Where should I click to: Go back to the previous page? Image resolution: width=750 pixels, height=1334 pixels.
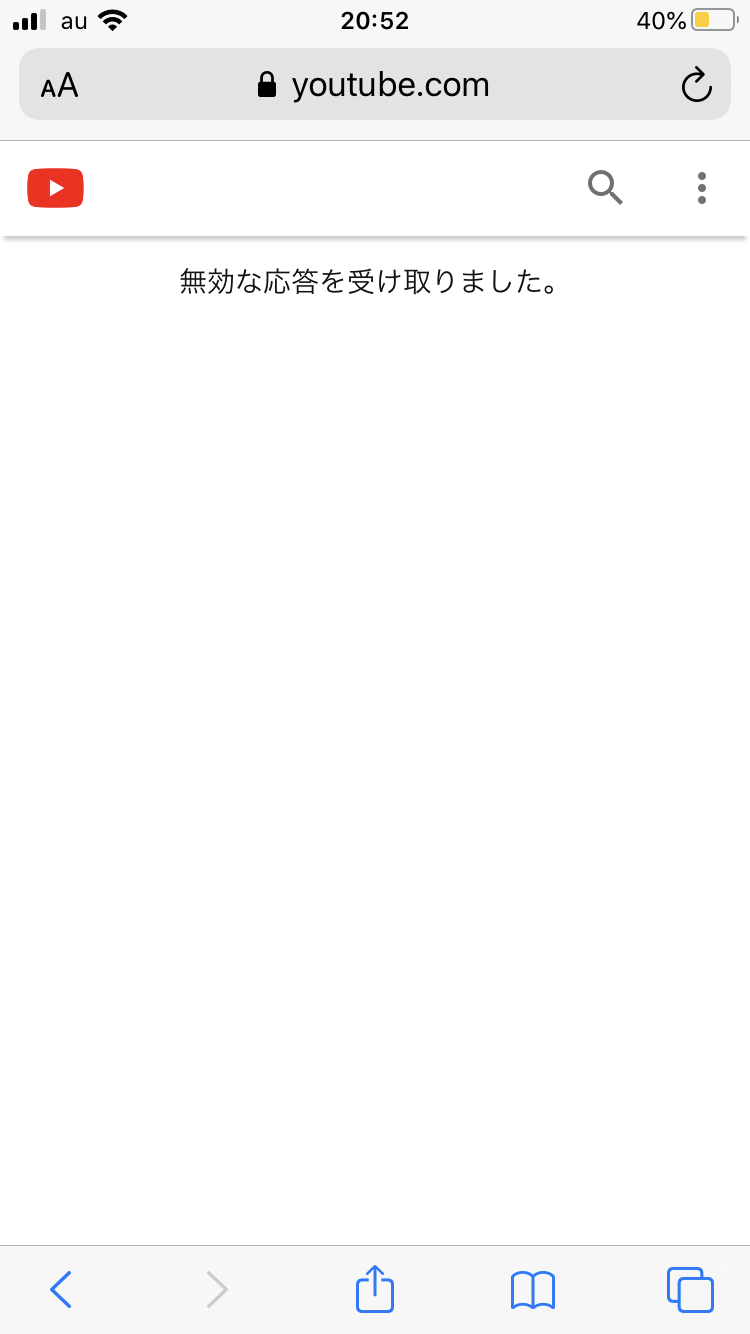(x=61, y=1289)
